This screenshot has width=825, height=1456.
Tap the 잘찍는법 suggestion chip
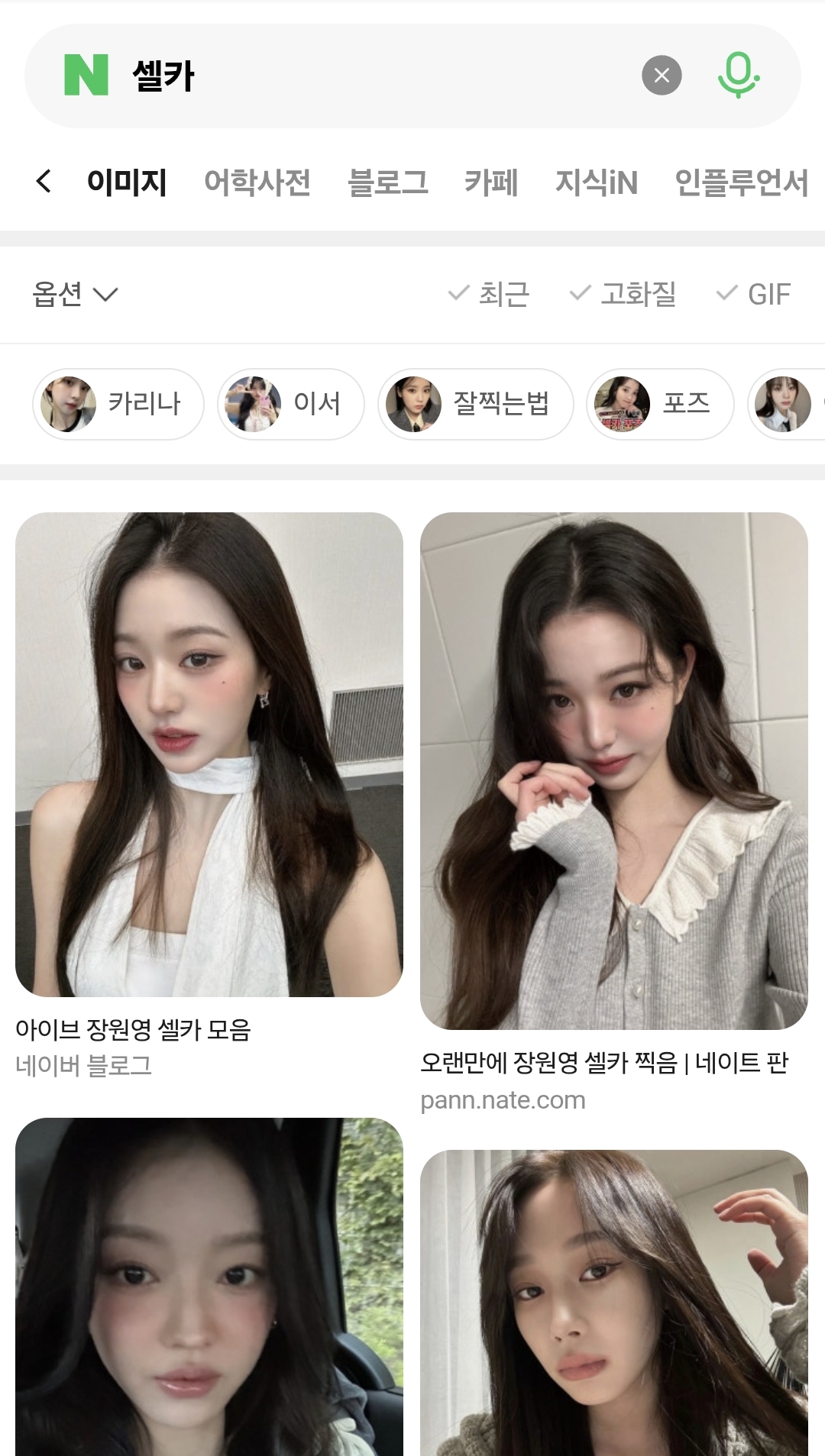tap(476, 404)
